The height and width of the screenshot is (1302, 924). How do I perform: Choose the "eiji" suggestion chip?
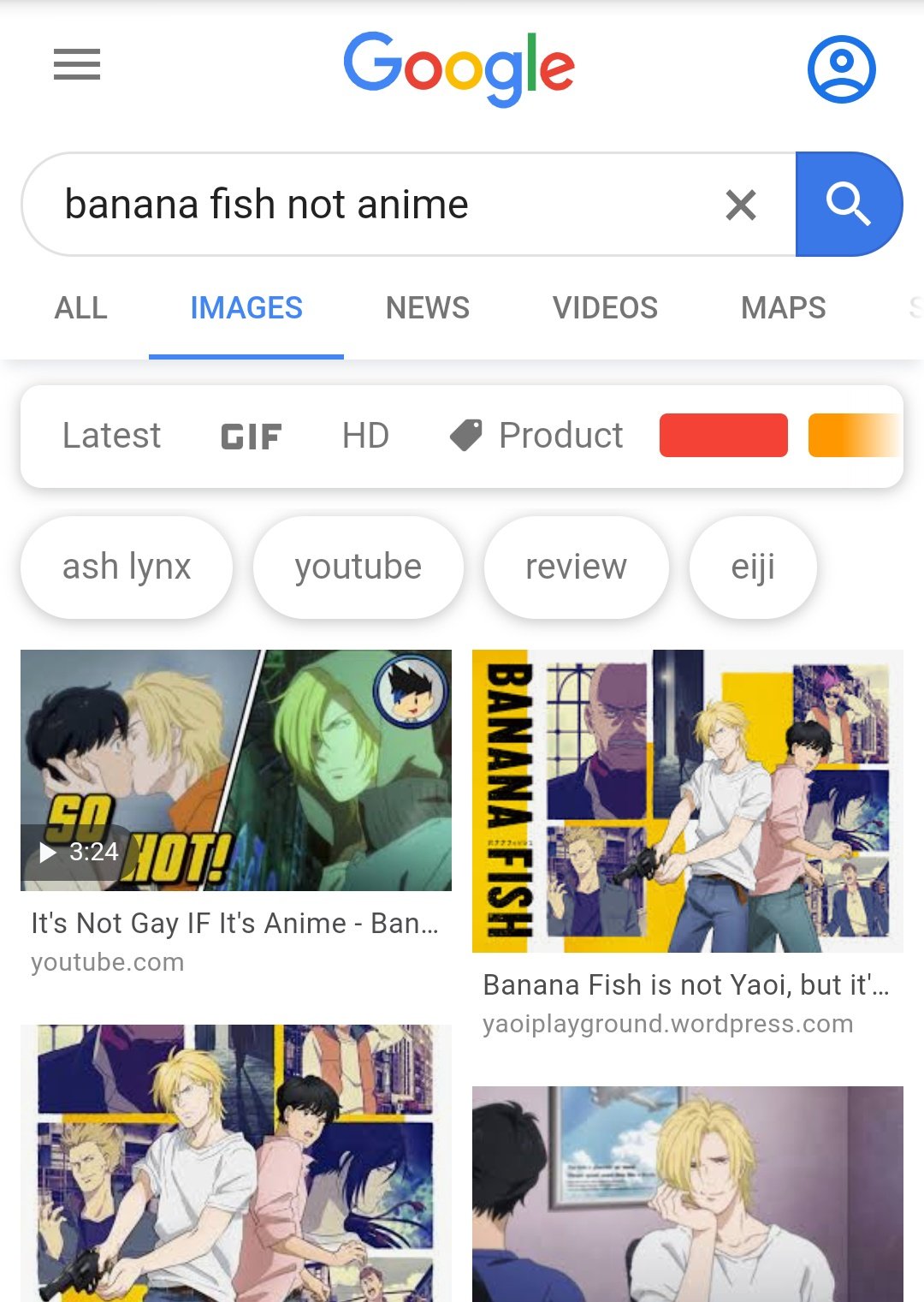pos(753,567)
